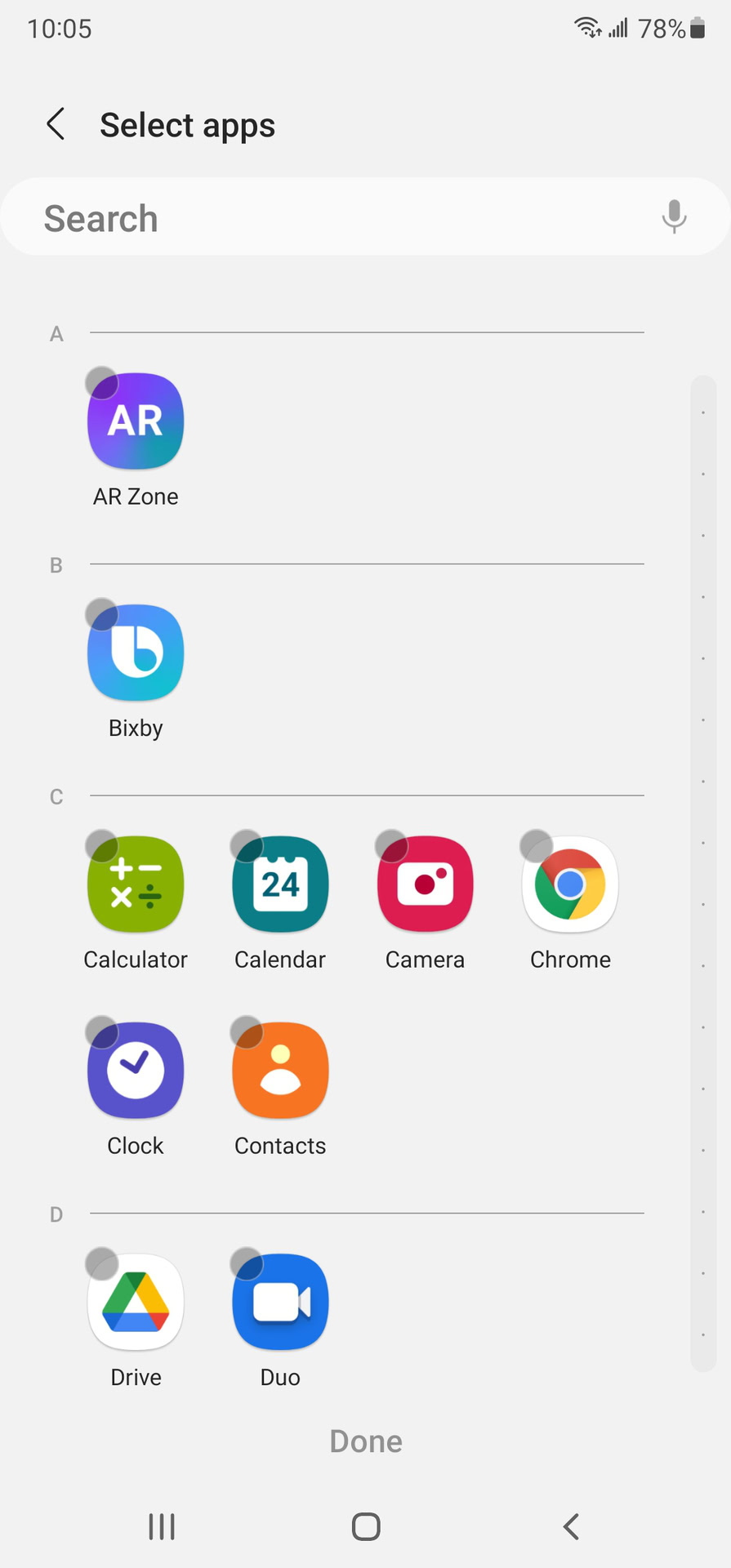Viewport: 731px width, 1568px height.
Task: Select the Bixby app
Action: point(136,653)
